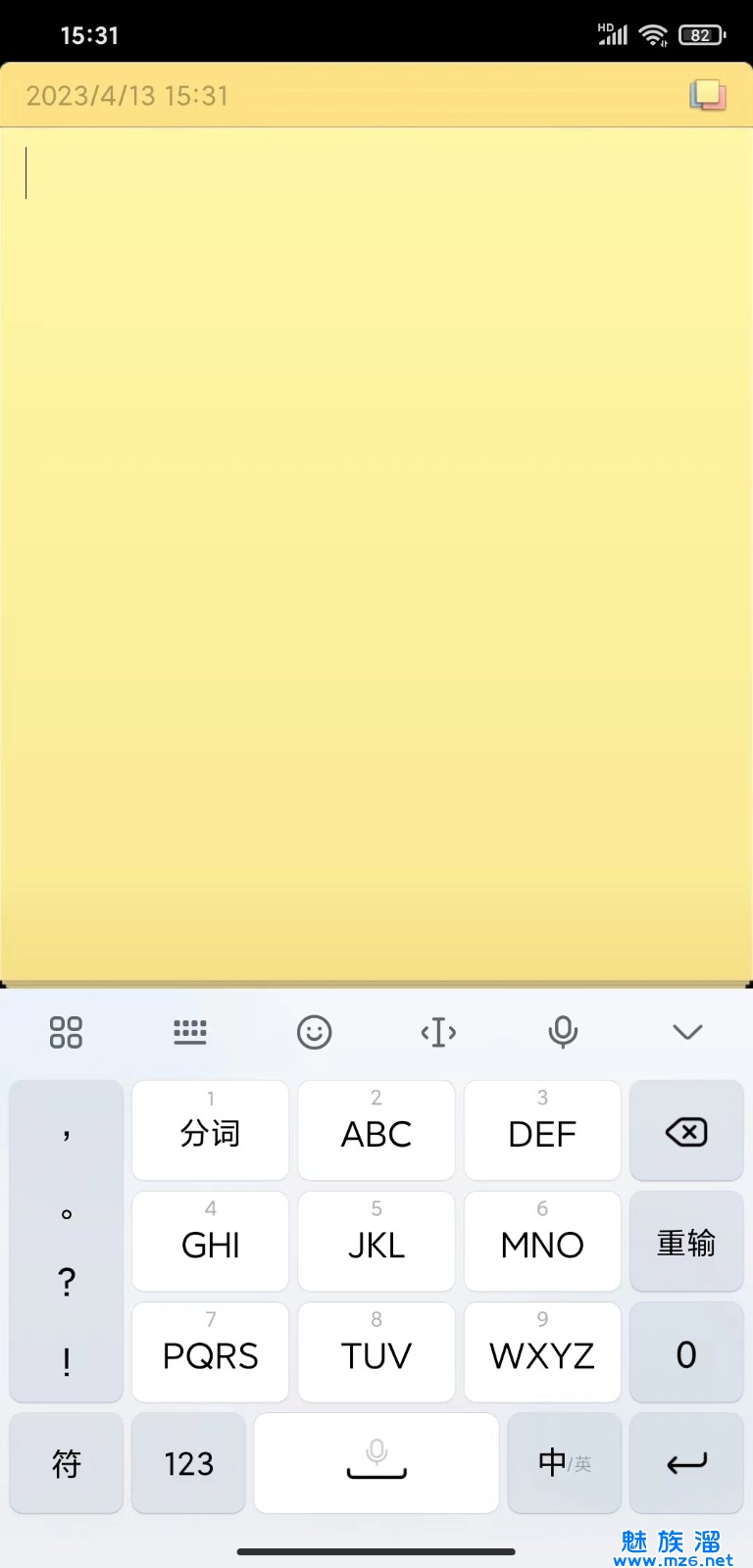Open the emoji panel

[x=314, y=1032]
